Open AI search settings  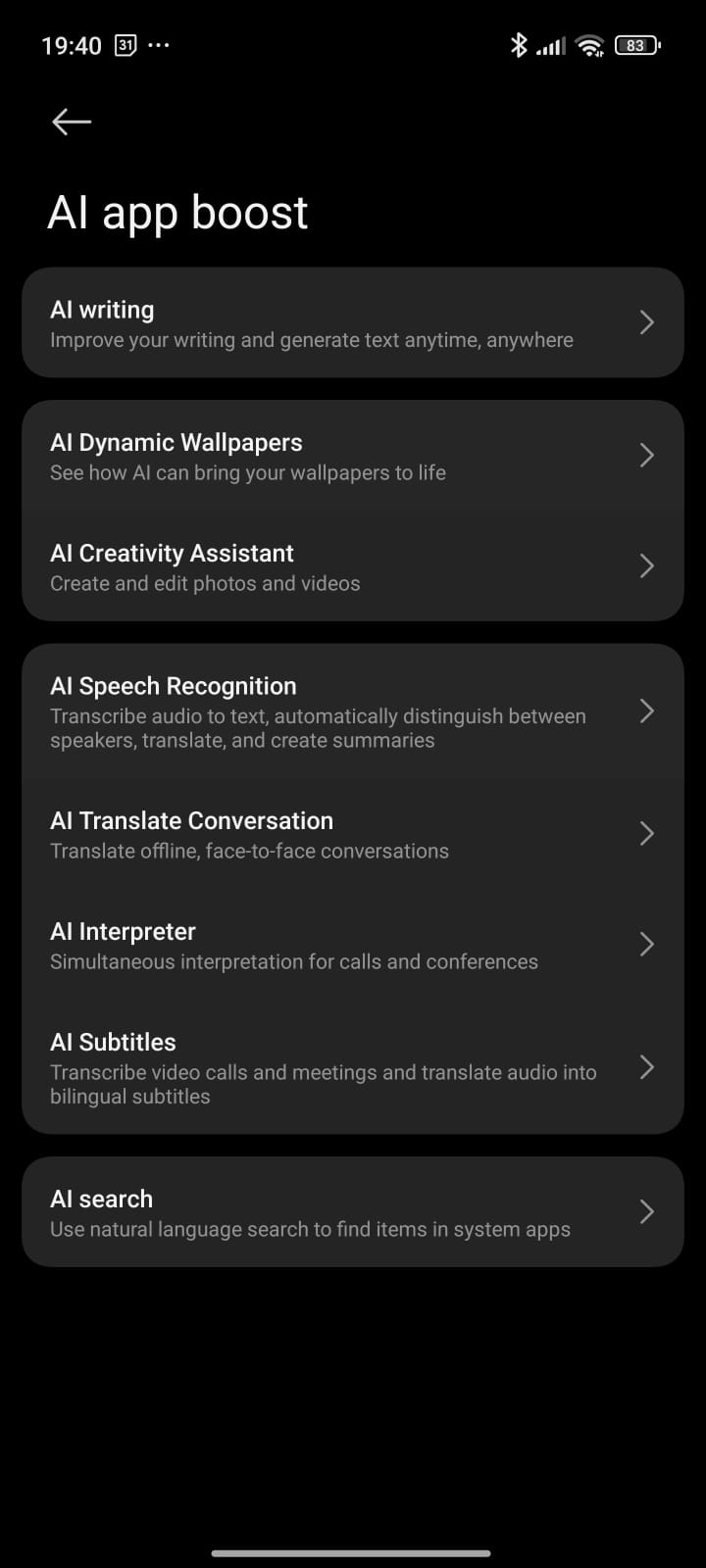pyautogui.click(x=352, y=1212)
